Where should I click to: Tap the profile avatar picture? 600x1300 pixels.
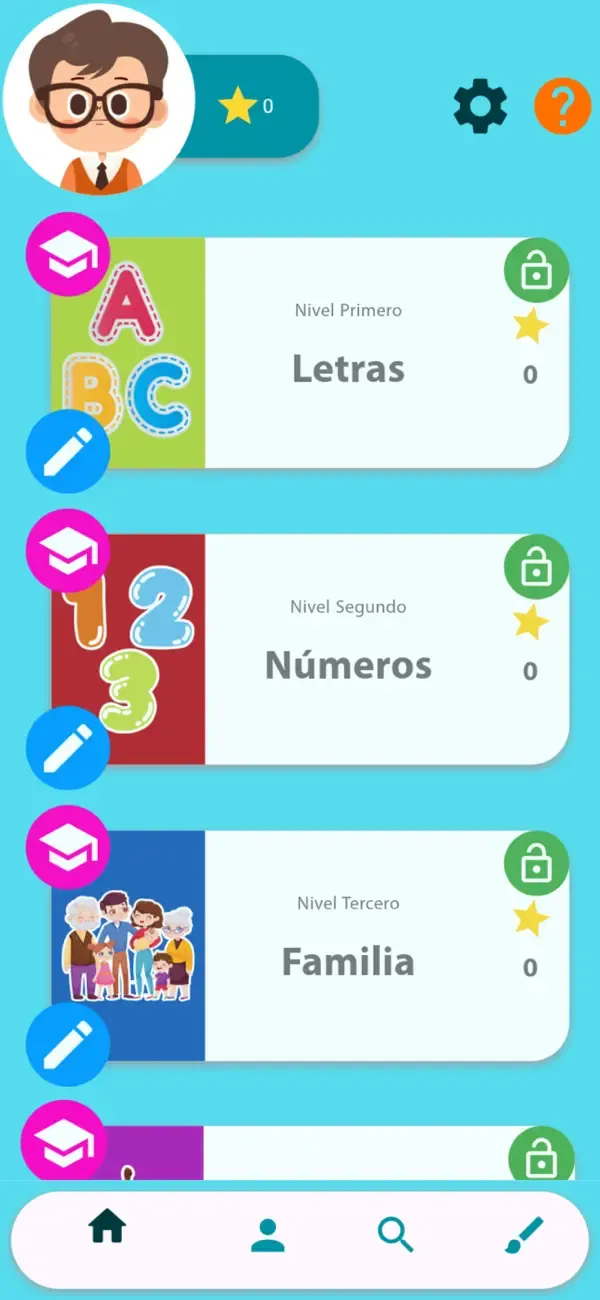[x=99, y=99]
